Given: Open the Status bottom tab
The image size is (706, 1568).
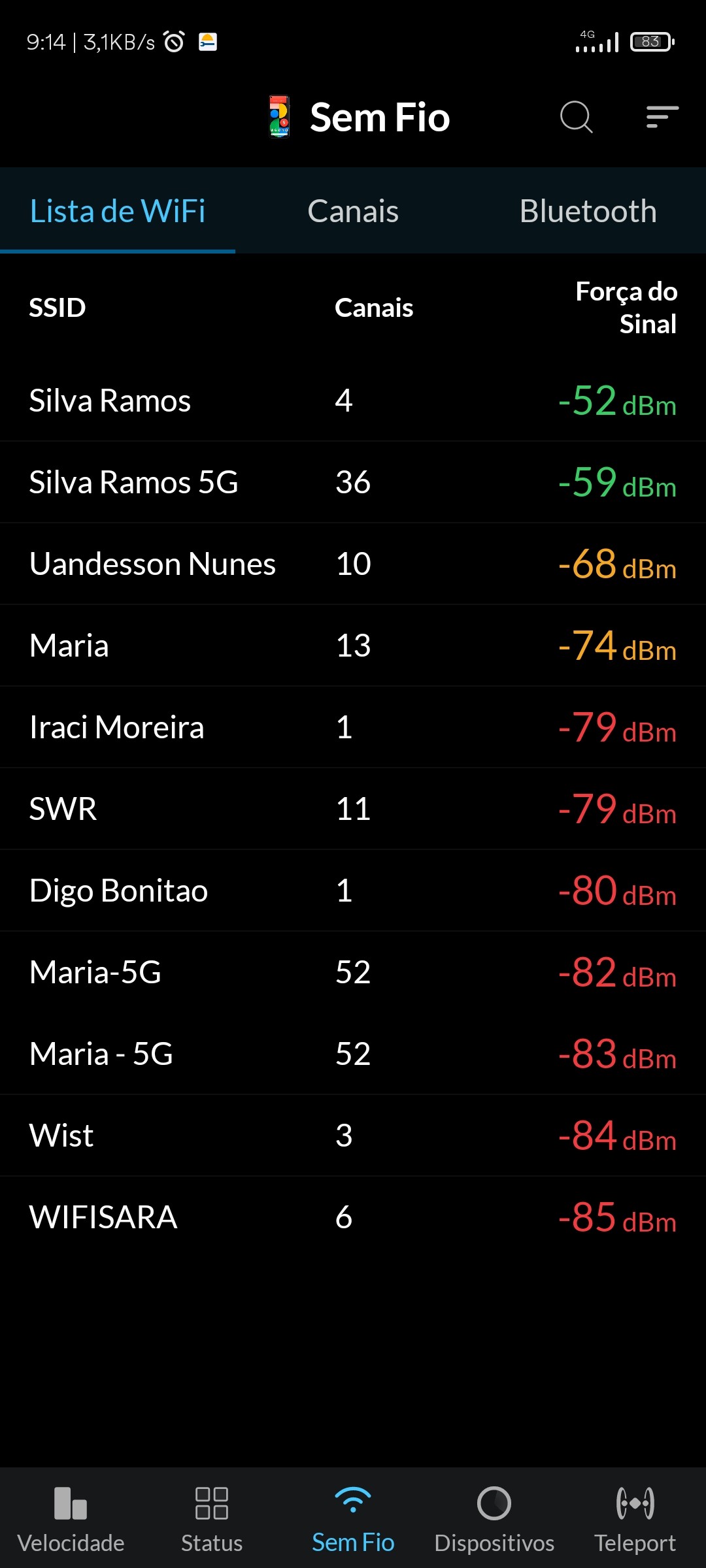Looking at the screenshot, I should point(212,1518).
